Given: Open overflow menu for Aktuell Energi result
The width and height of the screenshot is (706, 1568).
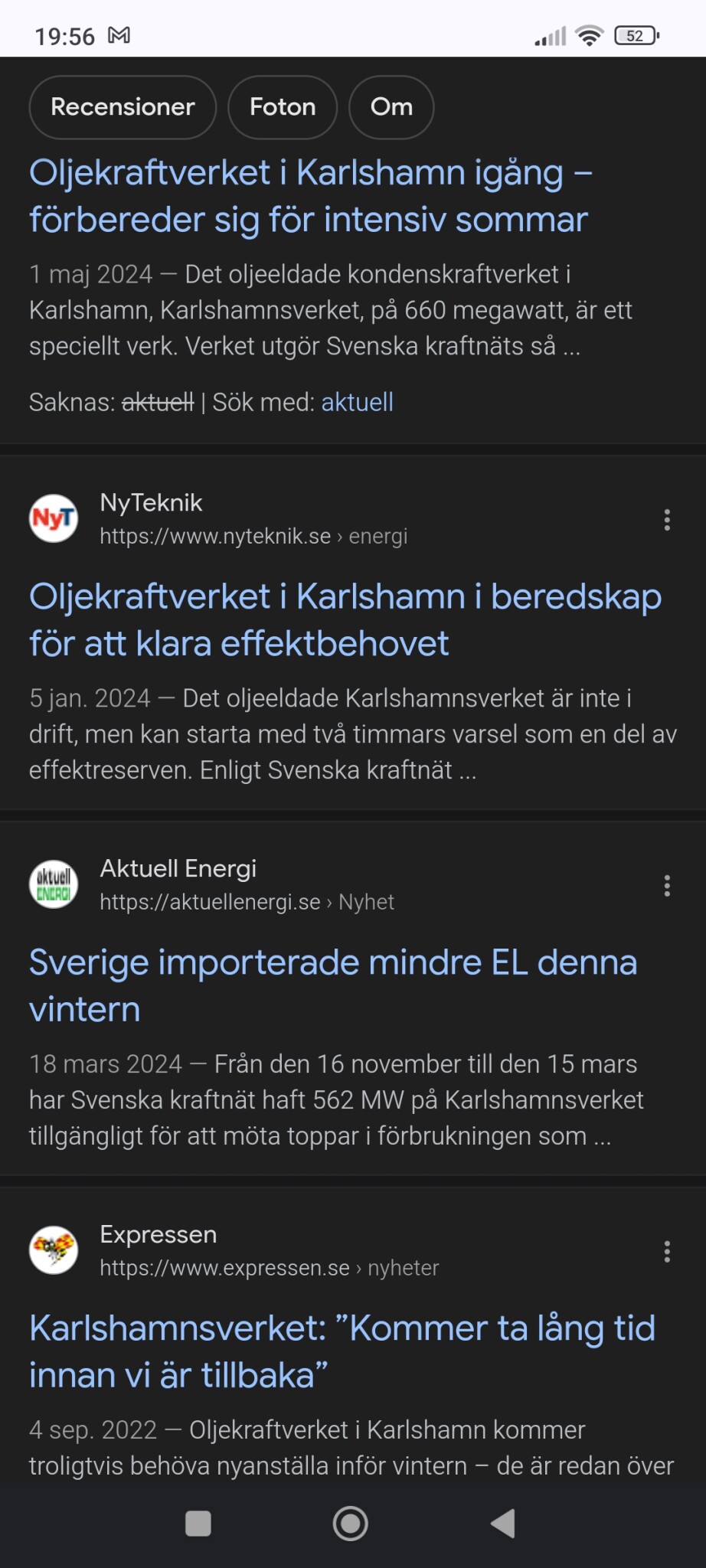Looking at the screenshot, I should (667, 886).
